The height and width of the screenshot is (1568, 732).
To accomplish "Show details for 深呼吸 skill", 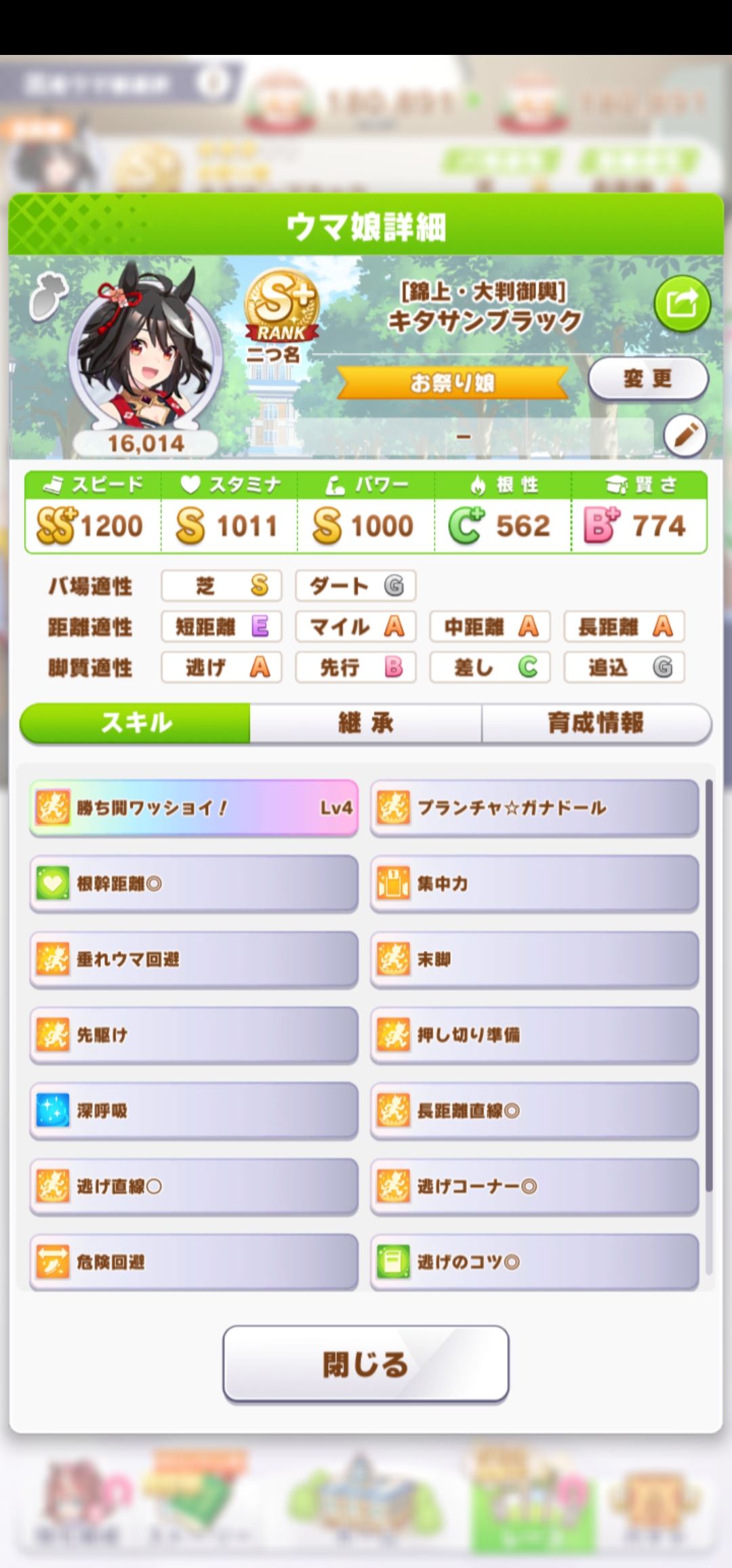I will (x=193, y=1111).
